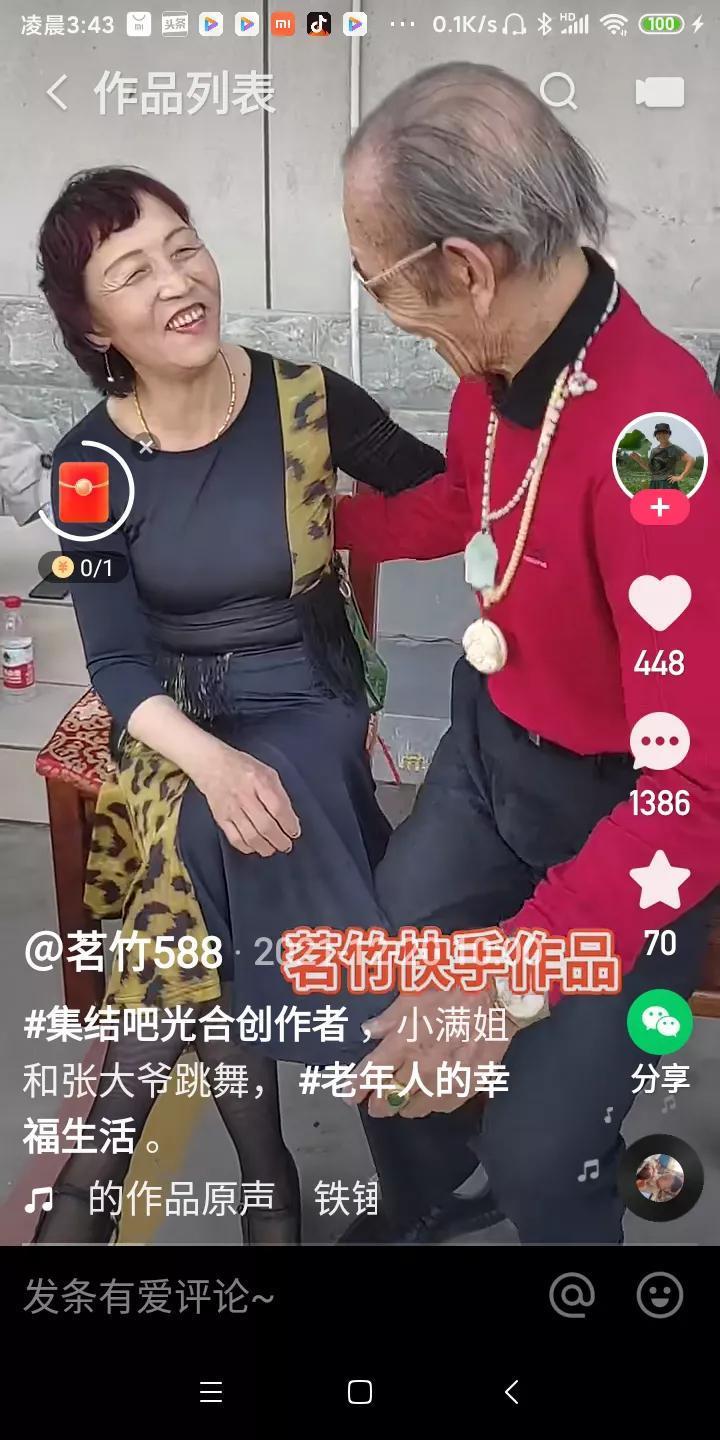Open the spinning music disc

point(660,1177)
